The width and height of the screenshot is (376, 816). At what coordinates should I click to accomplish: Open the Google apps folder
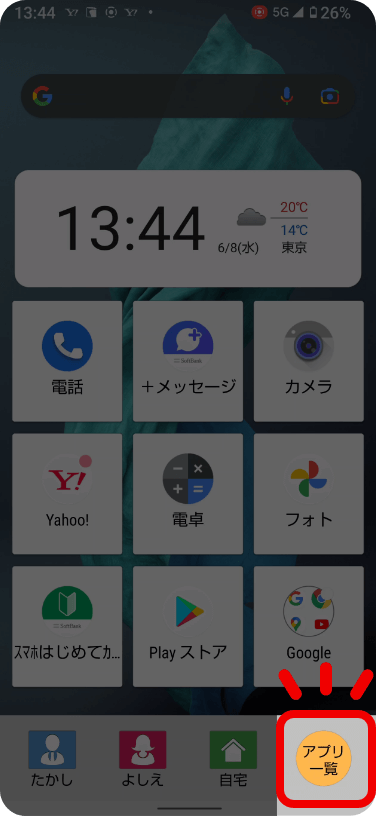[x=308, y=627]
